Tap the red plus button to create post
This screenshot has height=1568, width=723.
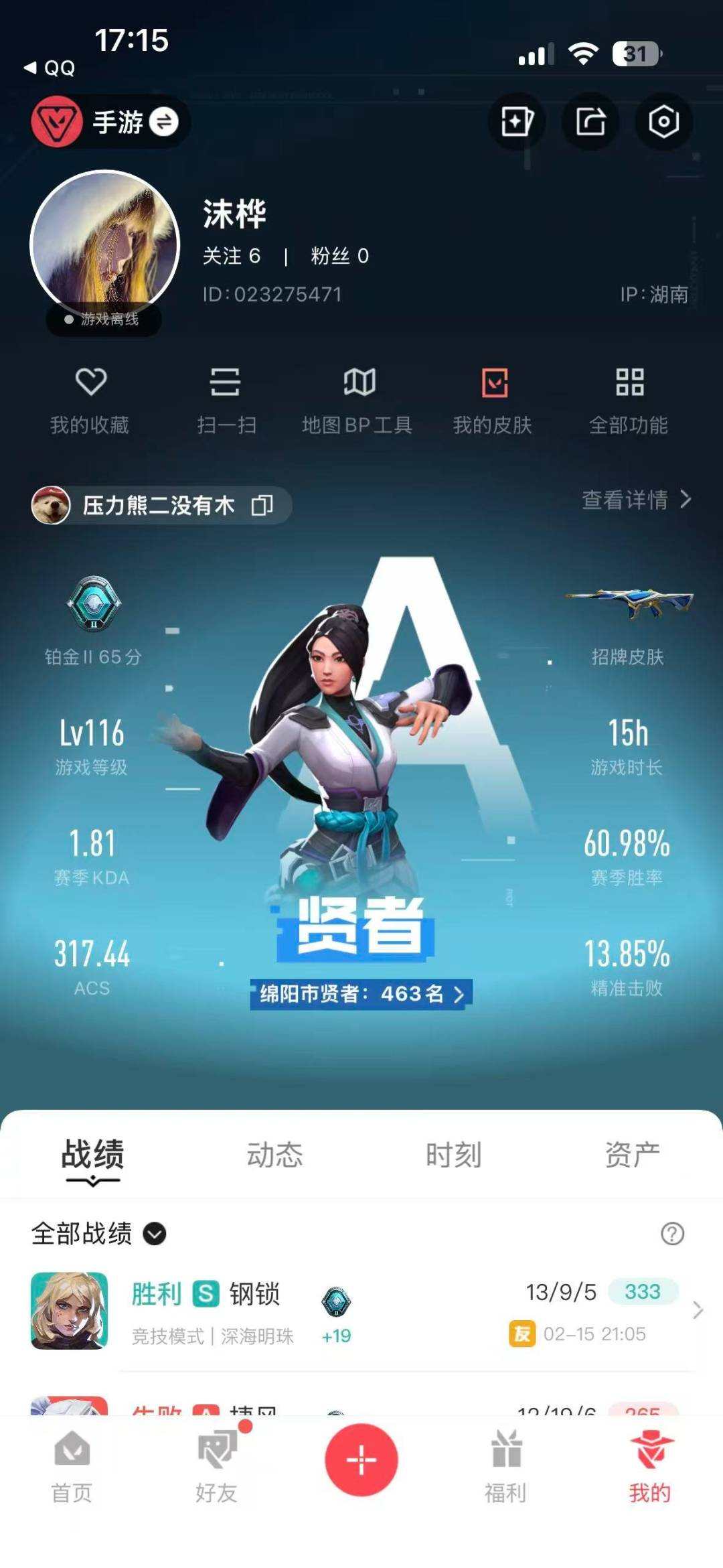(360, 1460)
